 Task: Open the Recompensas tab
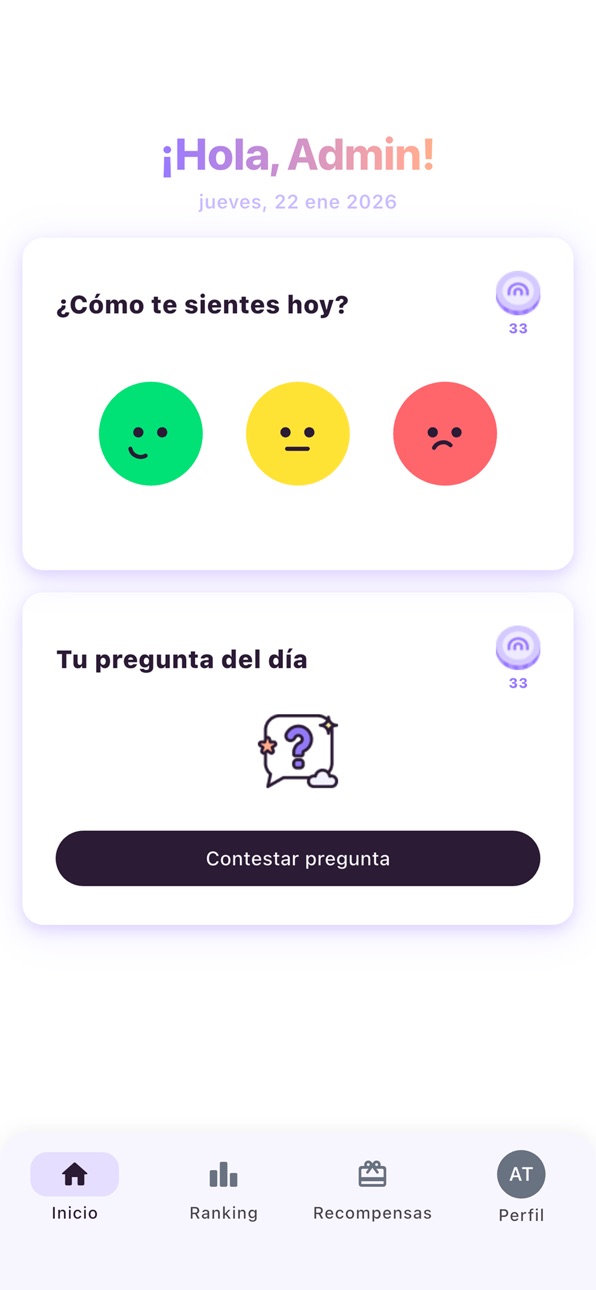(372, 1190)
